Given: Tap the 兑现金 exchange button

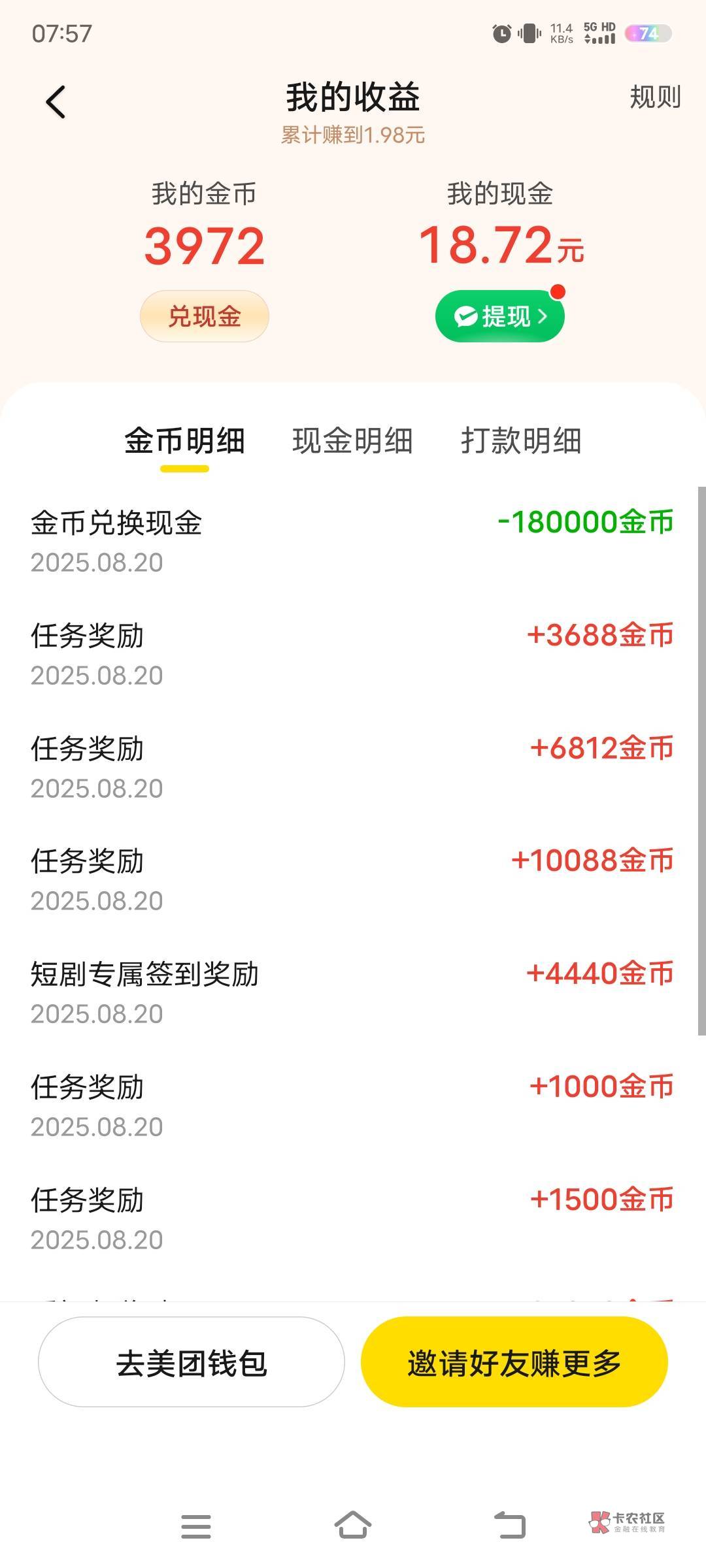Looking at the screenshot, I should (205, 317).
